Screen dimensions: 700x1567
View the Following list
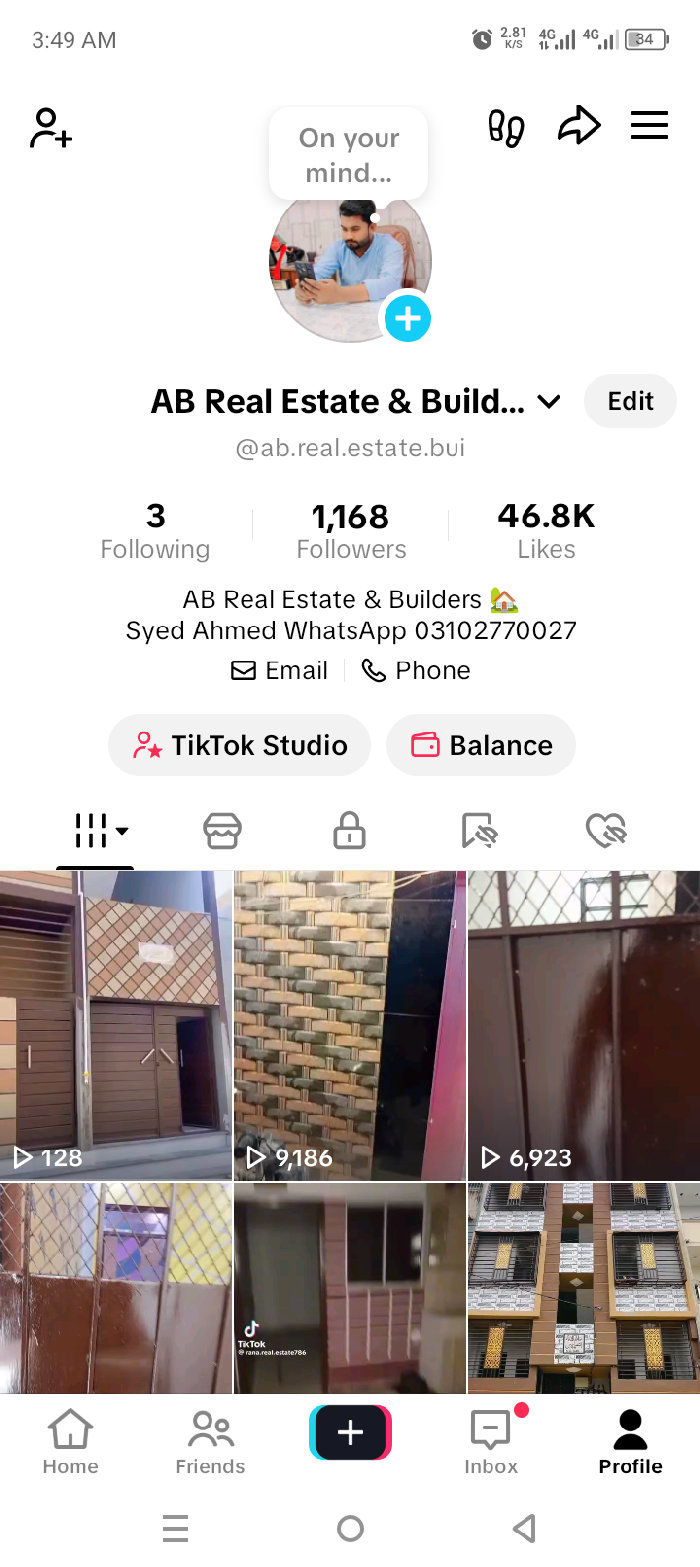[x=155, y=532]
